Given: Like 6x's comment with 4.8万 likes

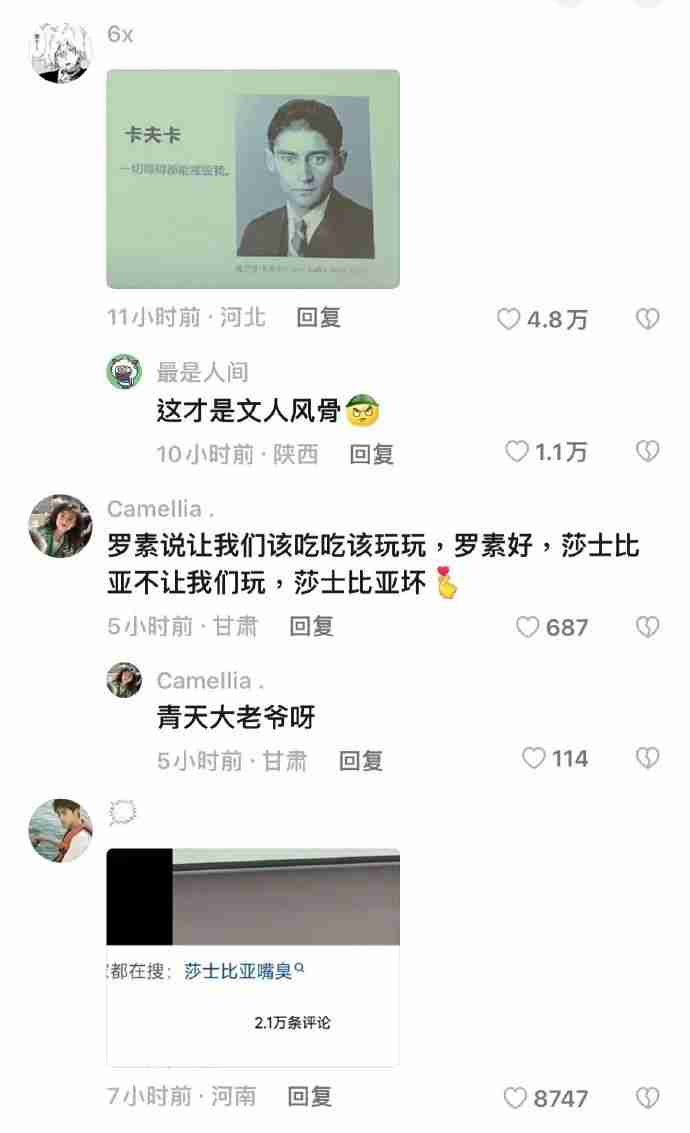Looking at the screenshot, I should [x=510, y=319].
